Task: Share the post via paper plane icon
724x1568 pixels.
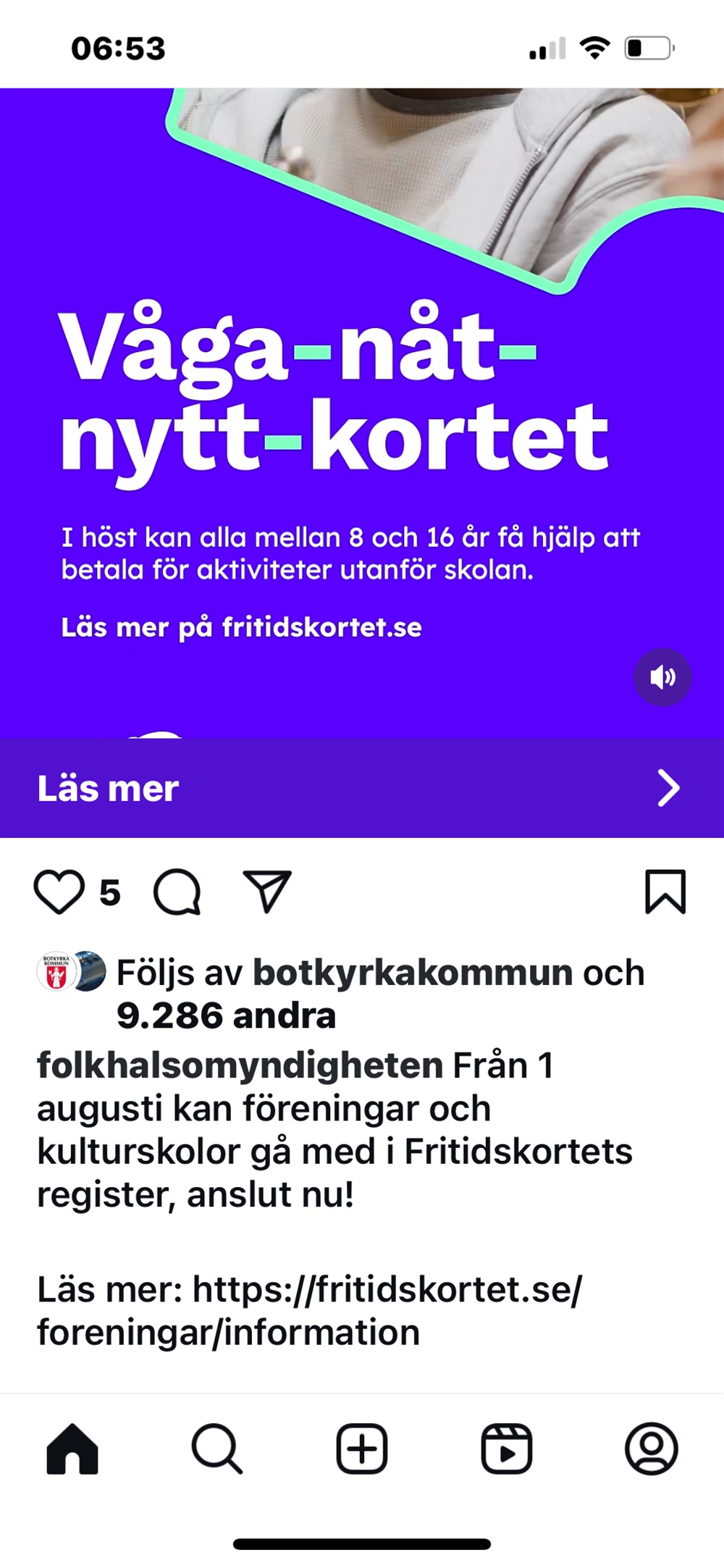Action: click(x=267, y=891)
